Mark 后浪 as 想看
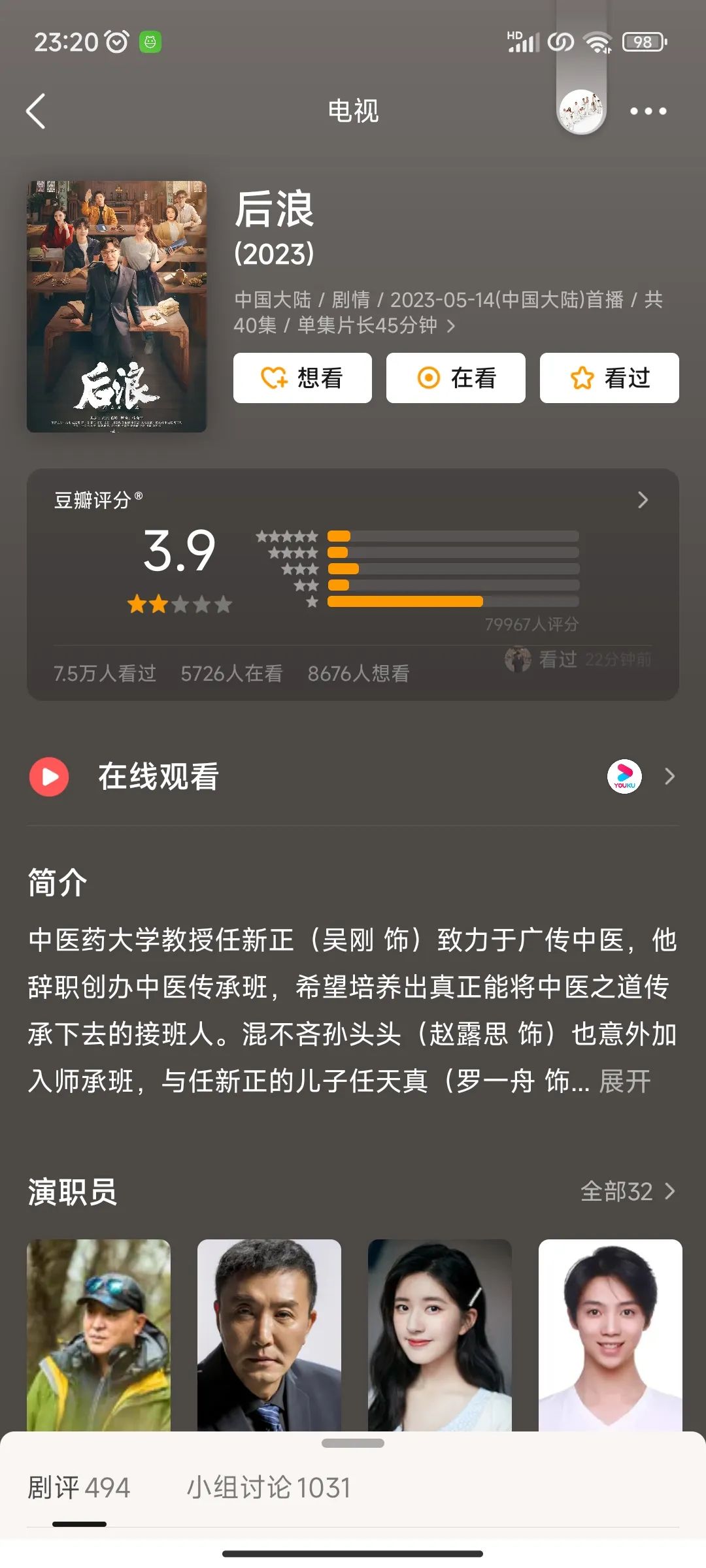Viewport: 706px width, 1568px height. coord(303,378)
